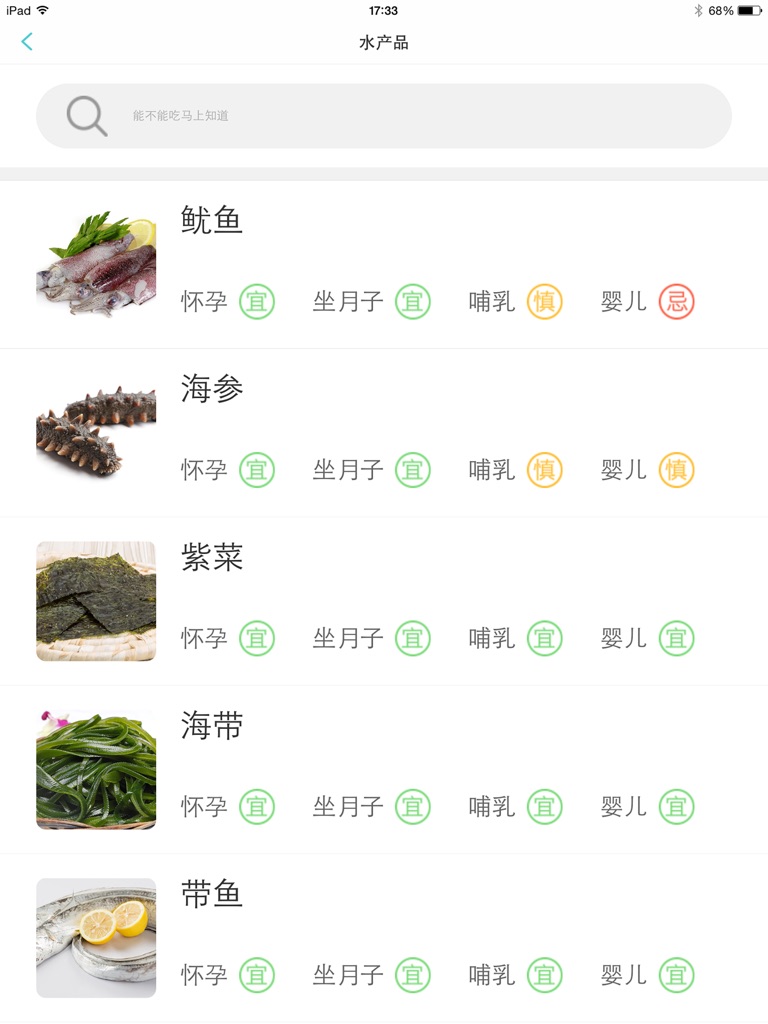Image resolution: width=768 pixels, height=1024 pixels.
Task: Tap the 慎 badge beside 海参 婴儿
Action: coord(675,470)
